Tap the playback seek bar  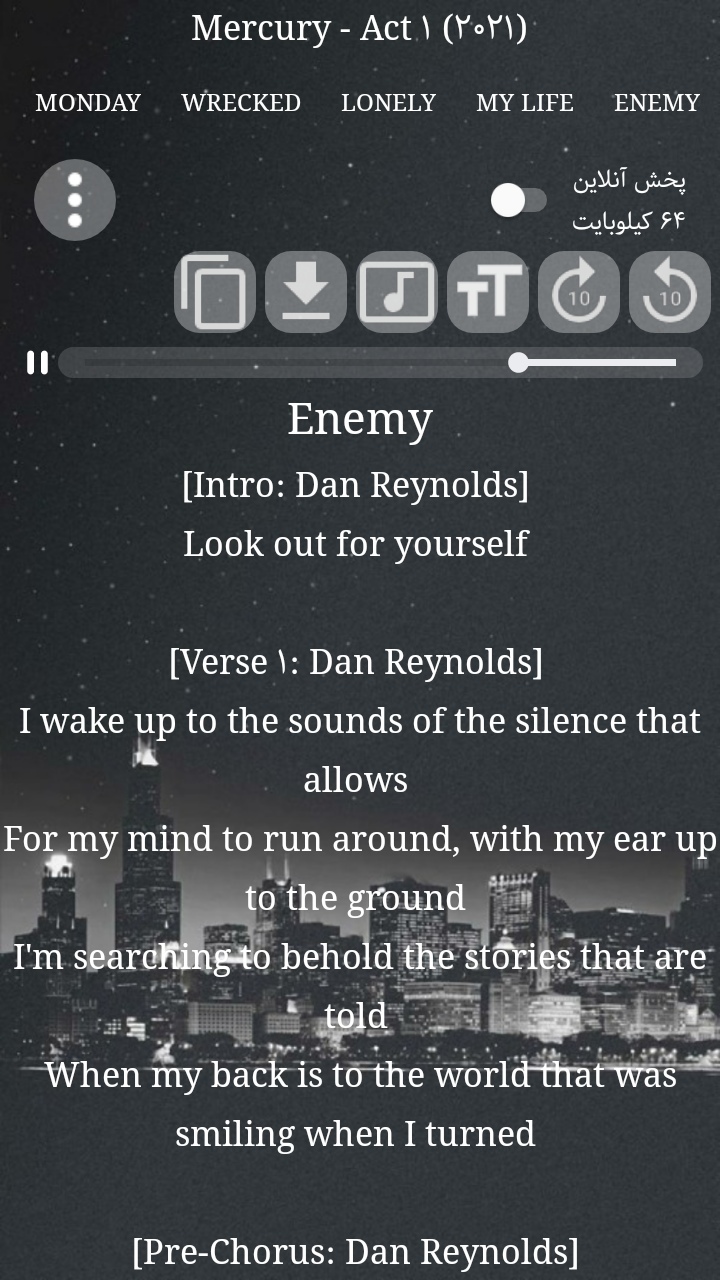tap(380, 362)
